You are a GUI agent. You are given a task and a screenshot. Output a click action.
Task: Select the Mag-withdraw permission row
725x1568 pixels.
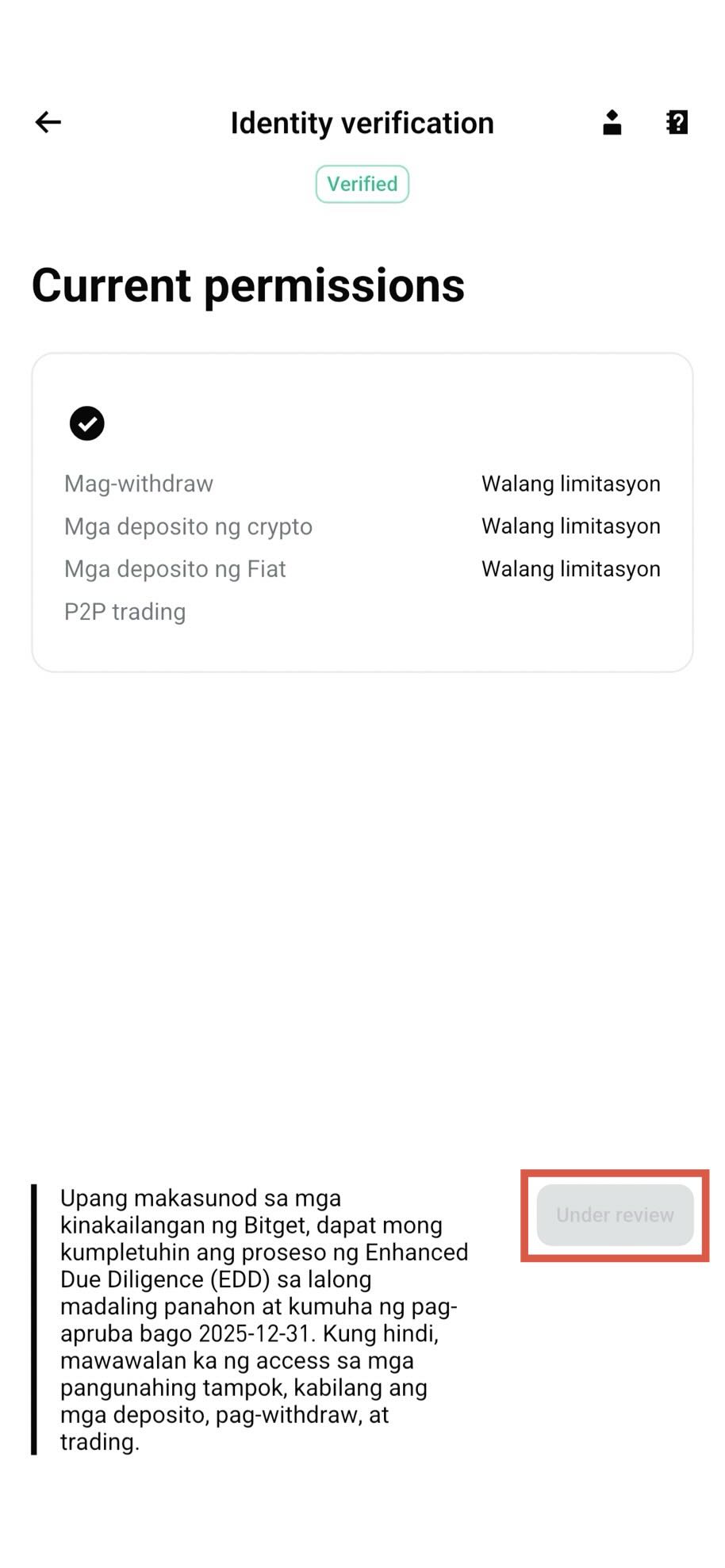coord(139,484)
